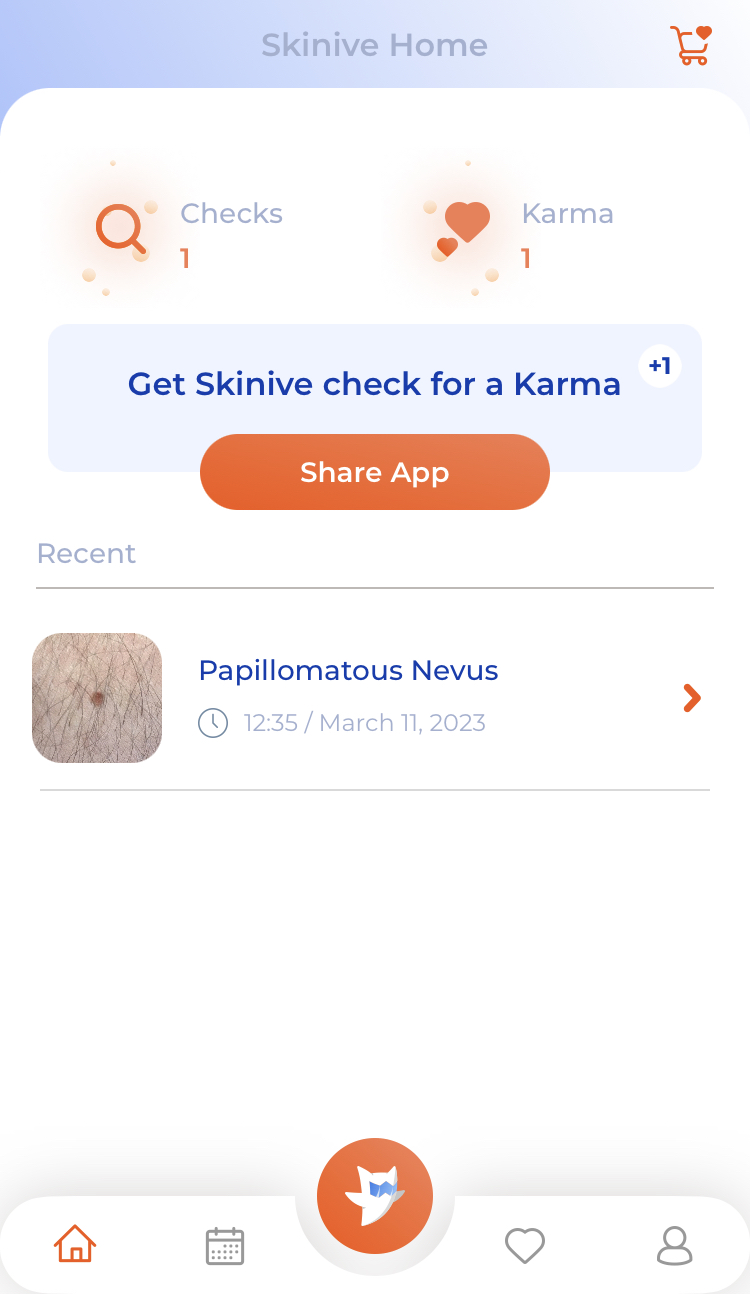Go to the profile tab
This screenshot has height=1294, width=750.
(x=675, y=1246)
